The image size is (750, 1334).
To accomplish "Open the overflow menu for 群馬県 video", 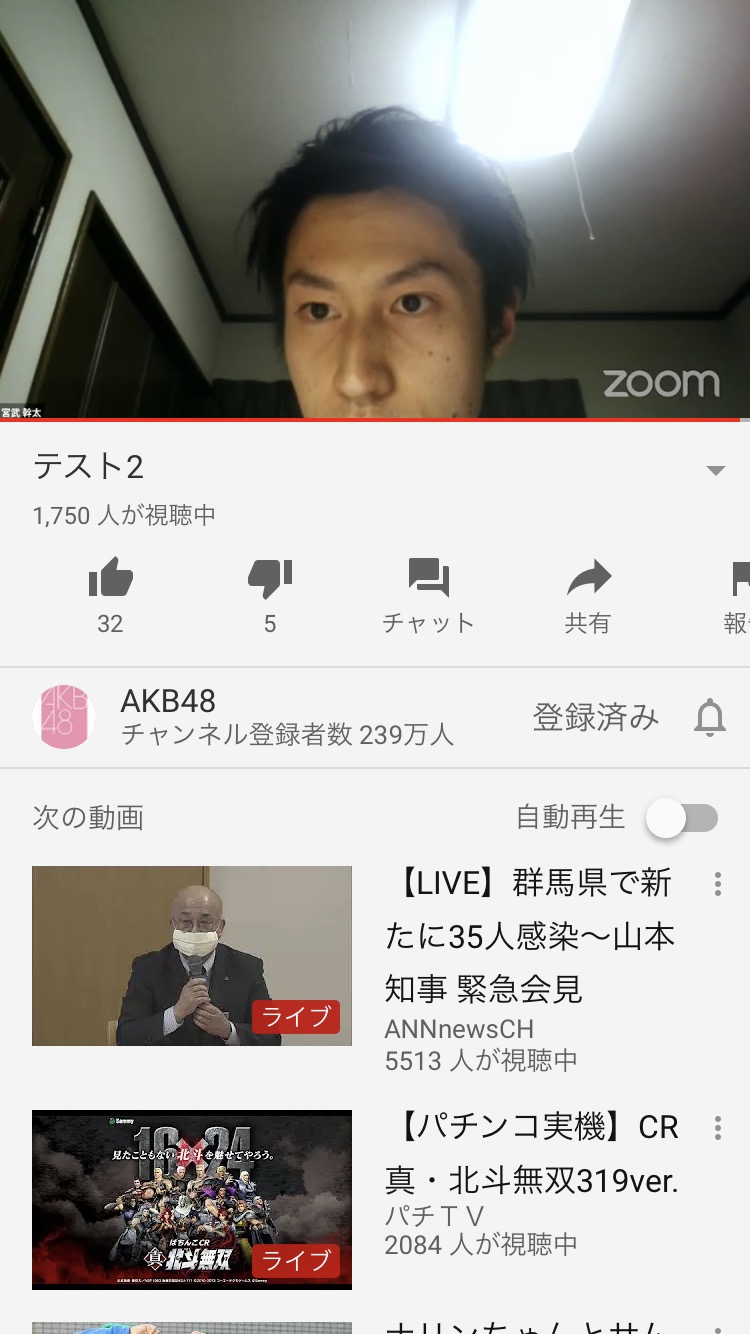I will 717,884.
